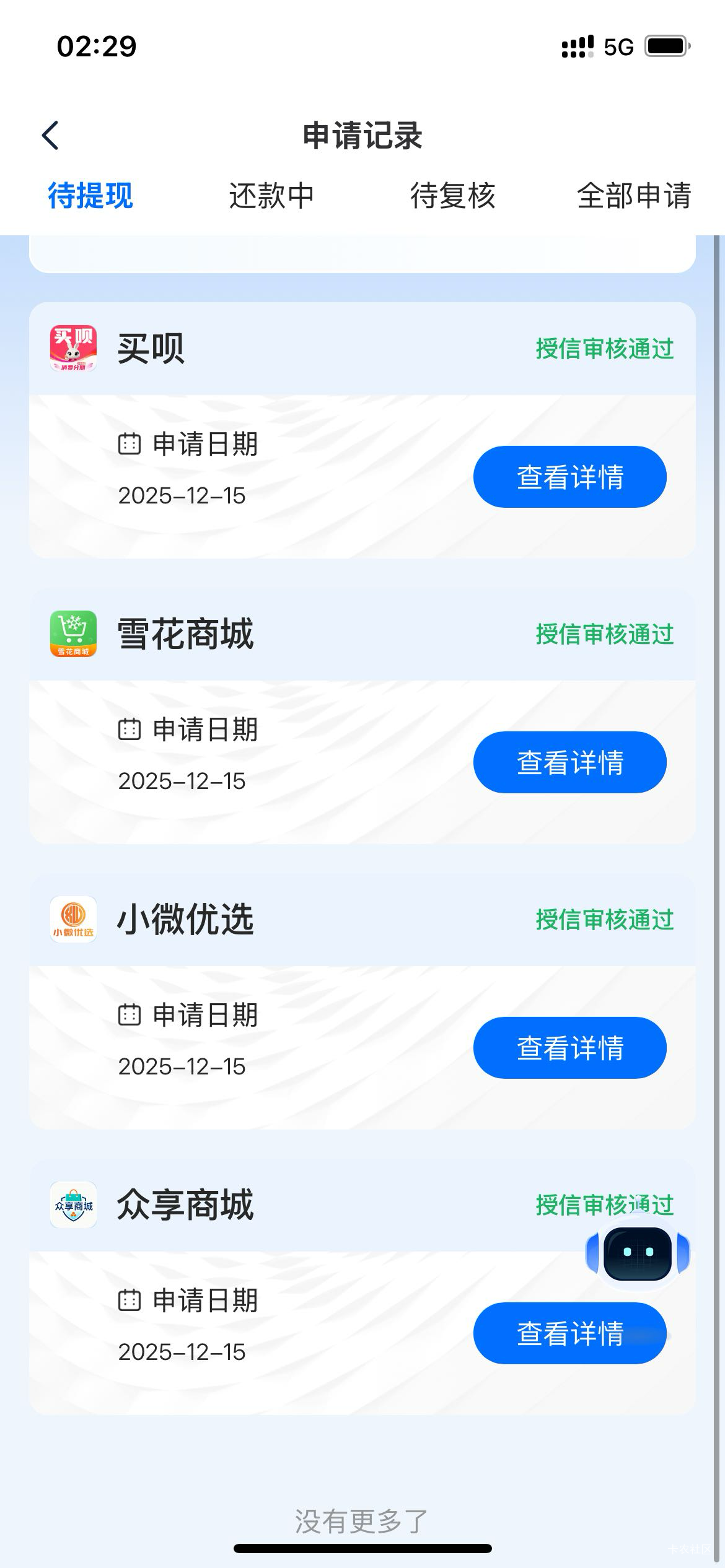Open the 全部申请 tab
This screenshot has width=725, height=1568.
634,196
